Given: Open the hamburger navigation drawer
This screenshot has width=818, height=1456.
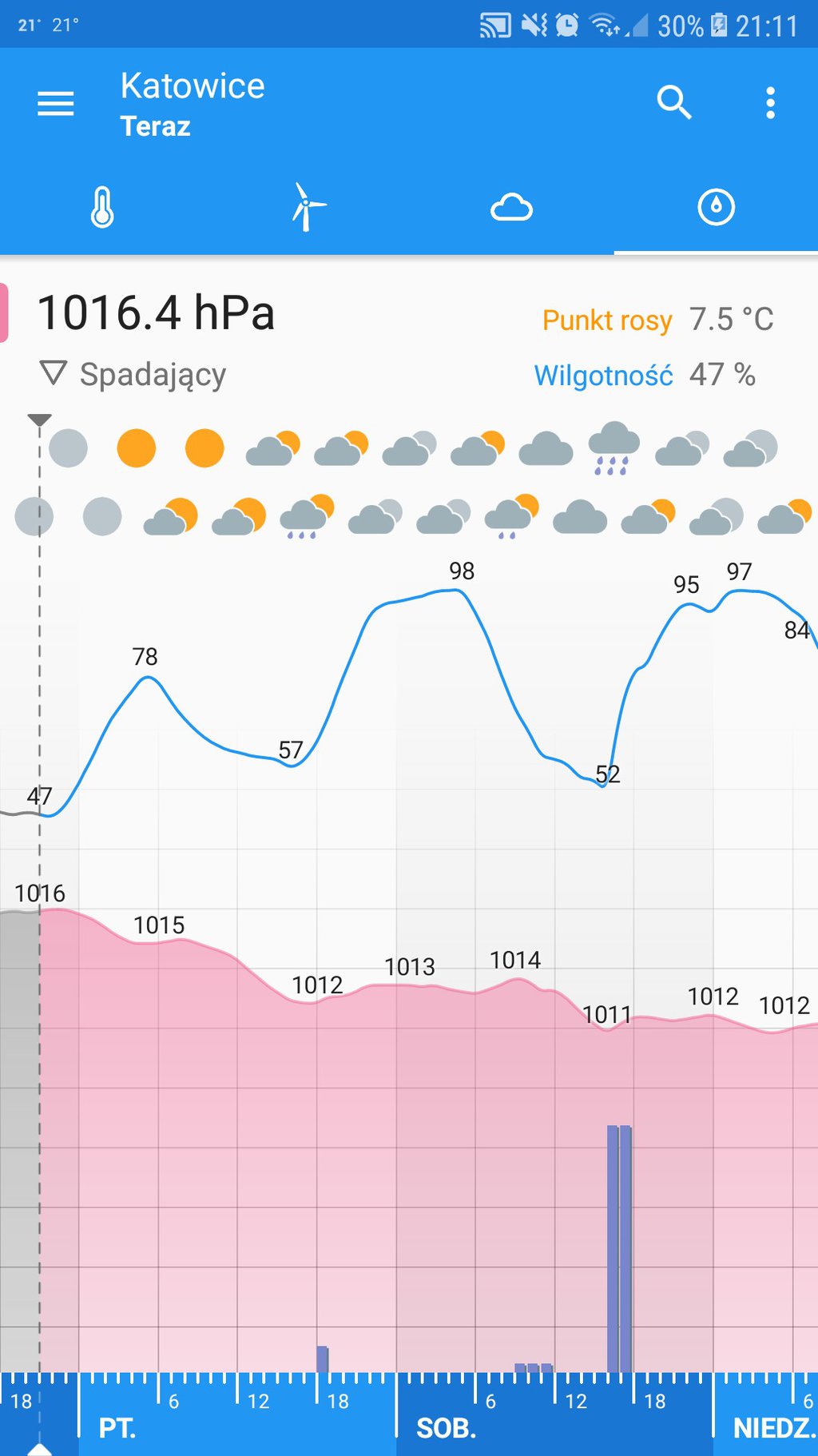Looking at the screenshot, I should 56,104.
